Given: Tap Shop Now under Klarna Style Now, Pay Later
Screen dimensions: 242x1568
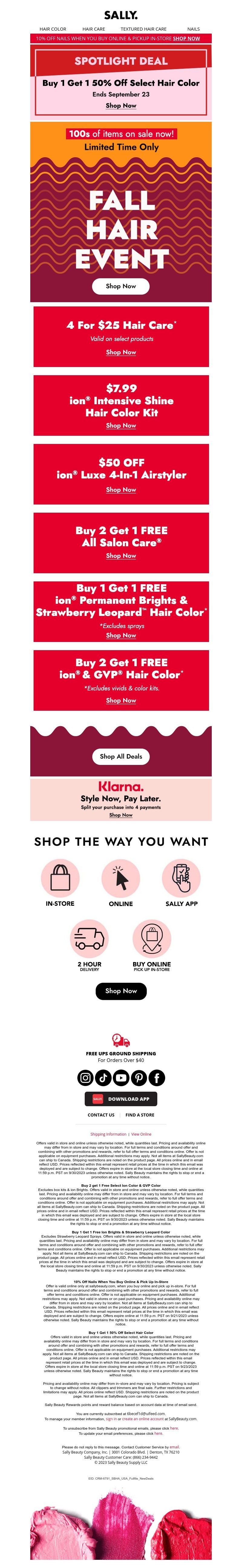Looking at the screenshot, I should pyautogui.click(x=121, y=815).
